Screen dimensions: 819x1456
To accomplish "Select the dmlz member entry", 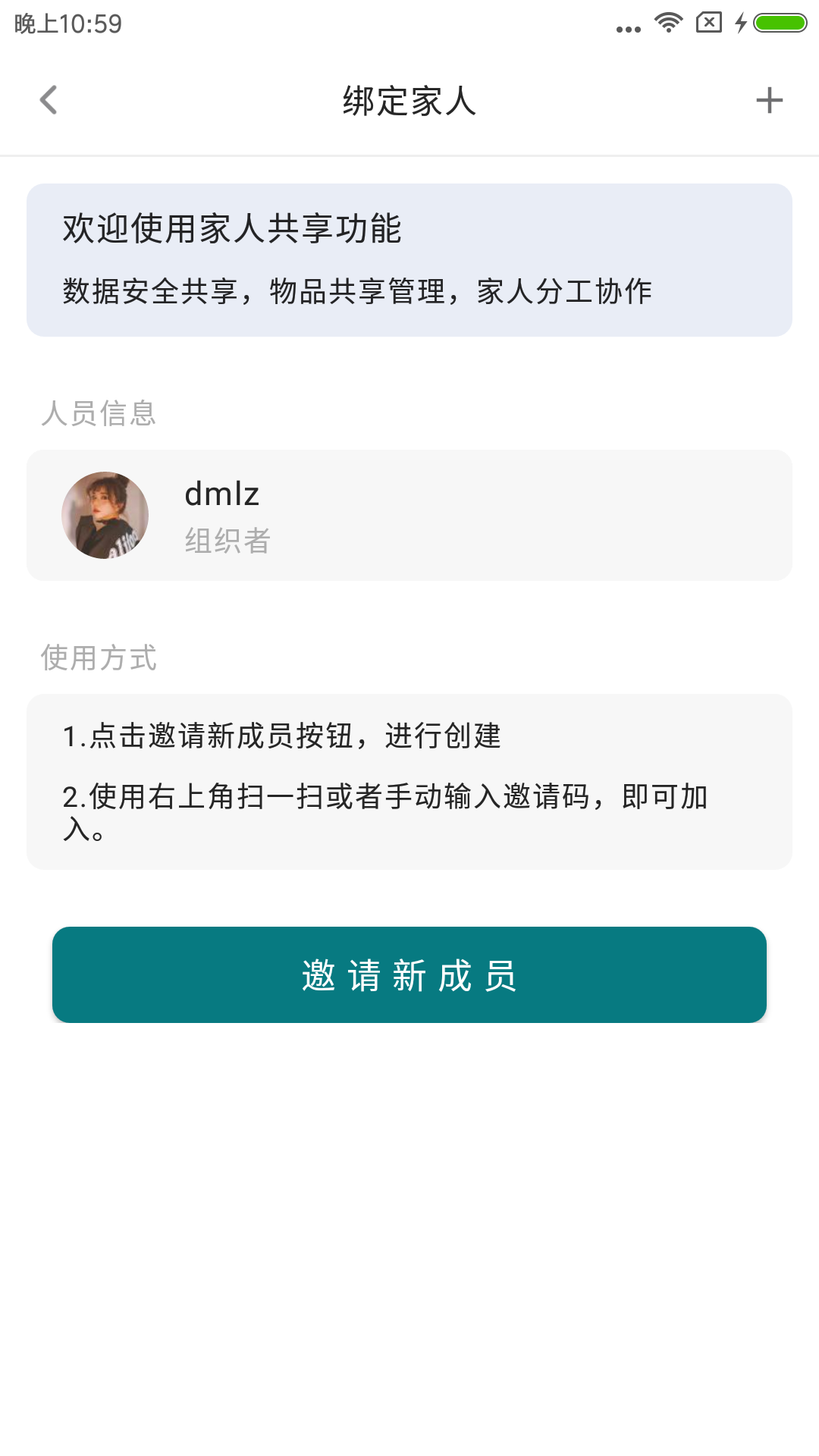I will [409, 514].
